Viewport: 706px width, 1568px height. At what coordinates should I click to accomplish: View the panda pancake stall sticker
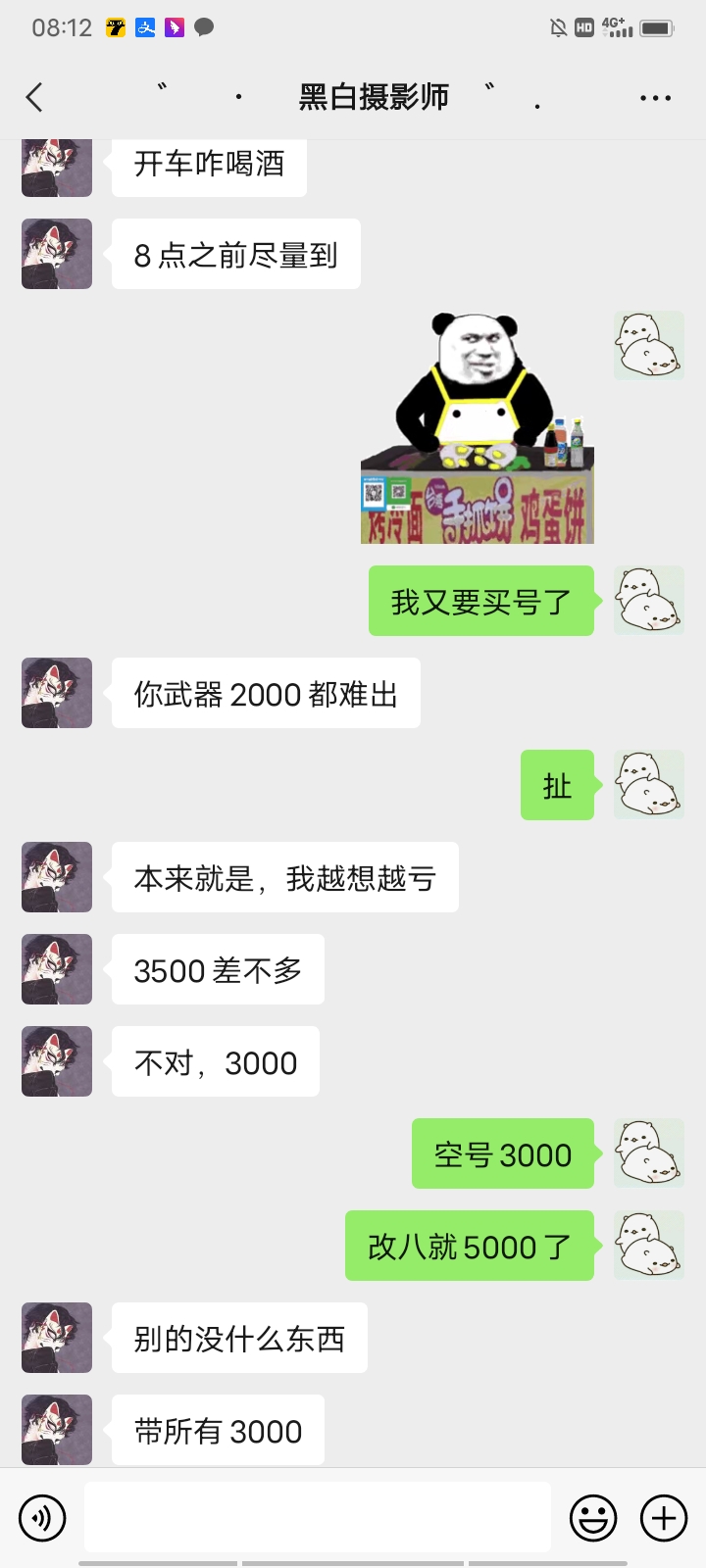478,428
